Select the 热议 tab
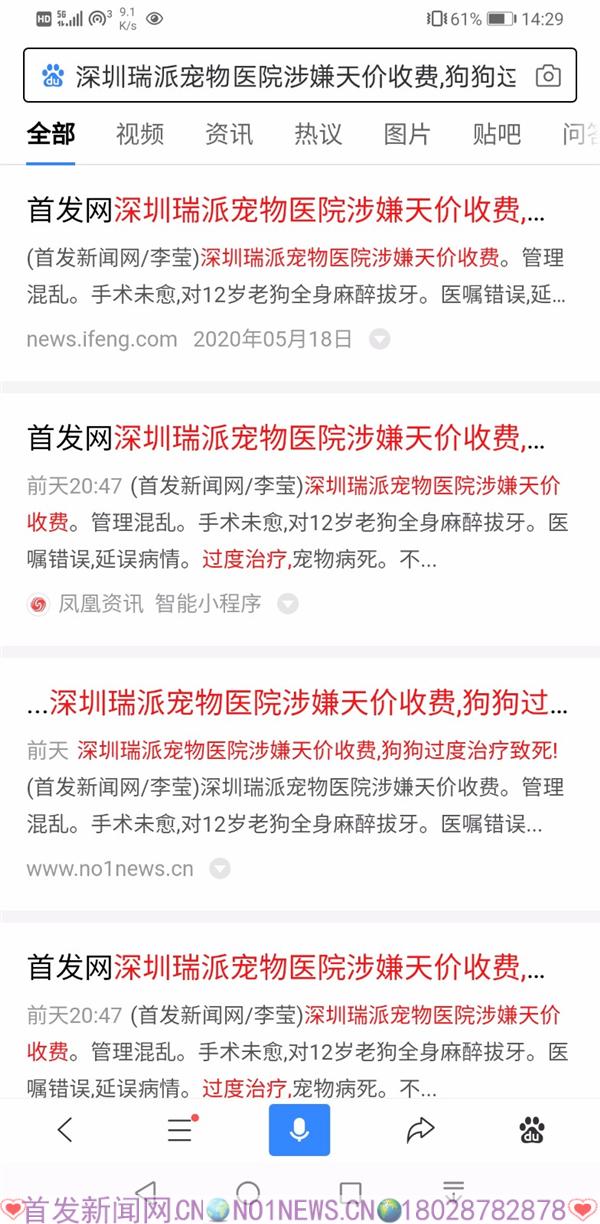The width and height of the screenshot is (600, 1224). pyautogui.click(x=318, y=134)
